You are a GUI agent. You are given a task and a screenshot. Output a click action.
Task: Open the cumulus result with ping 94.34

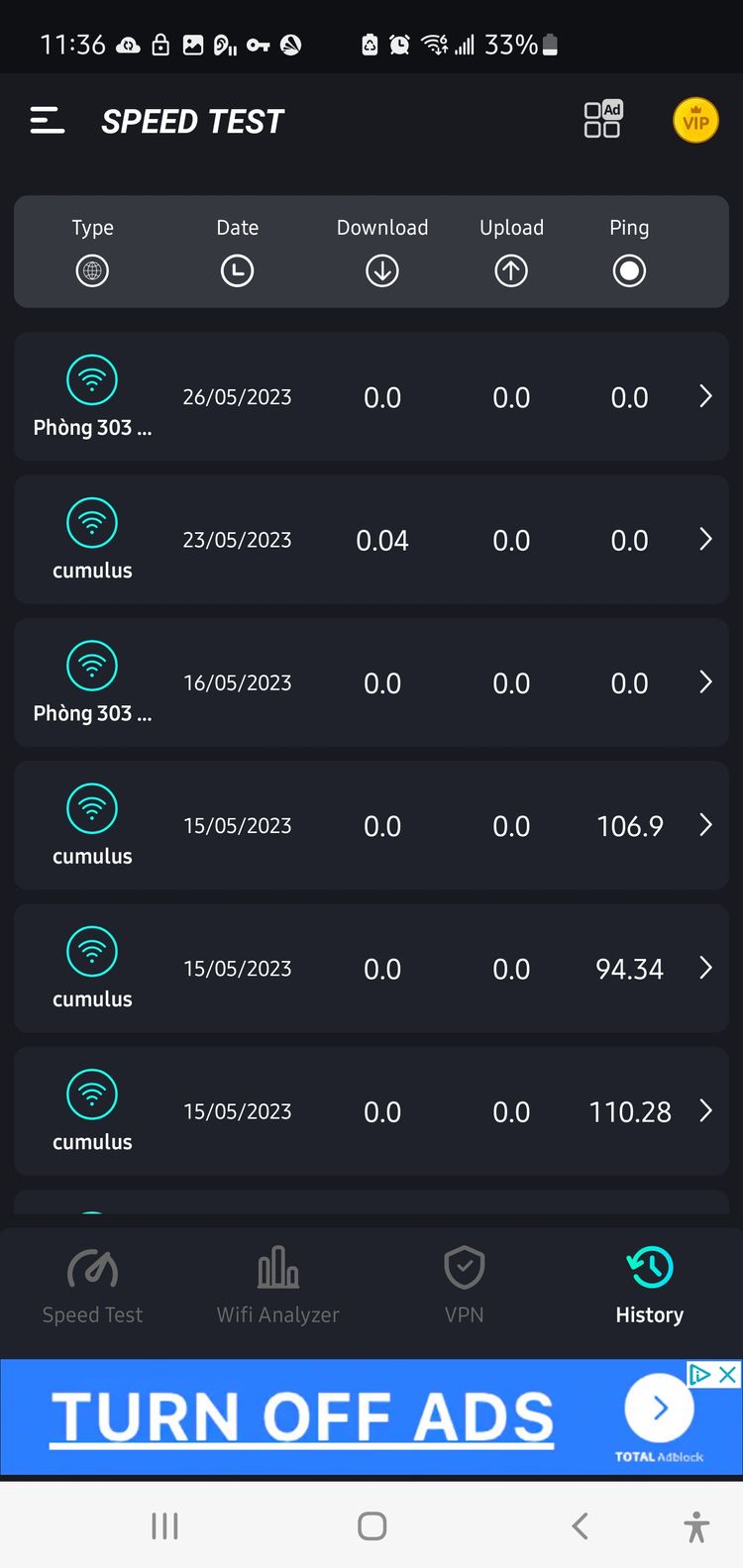[x=371, y=968]
